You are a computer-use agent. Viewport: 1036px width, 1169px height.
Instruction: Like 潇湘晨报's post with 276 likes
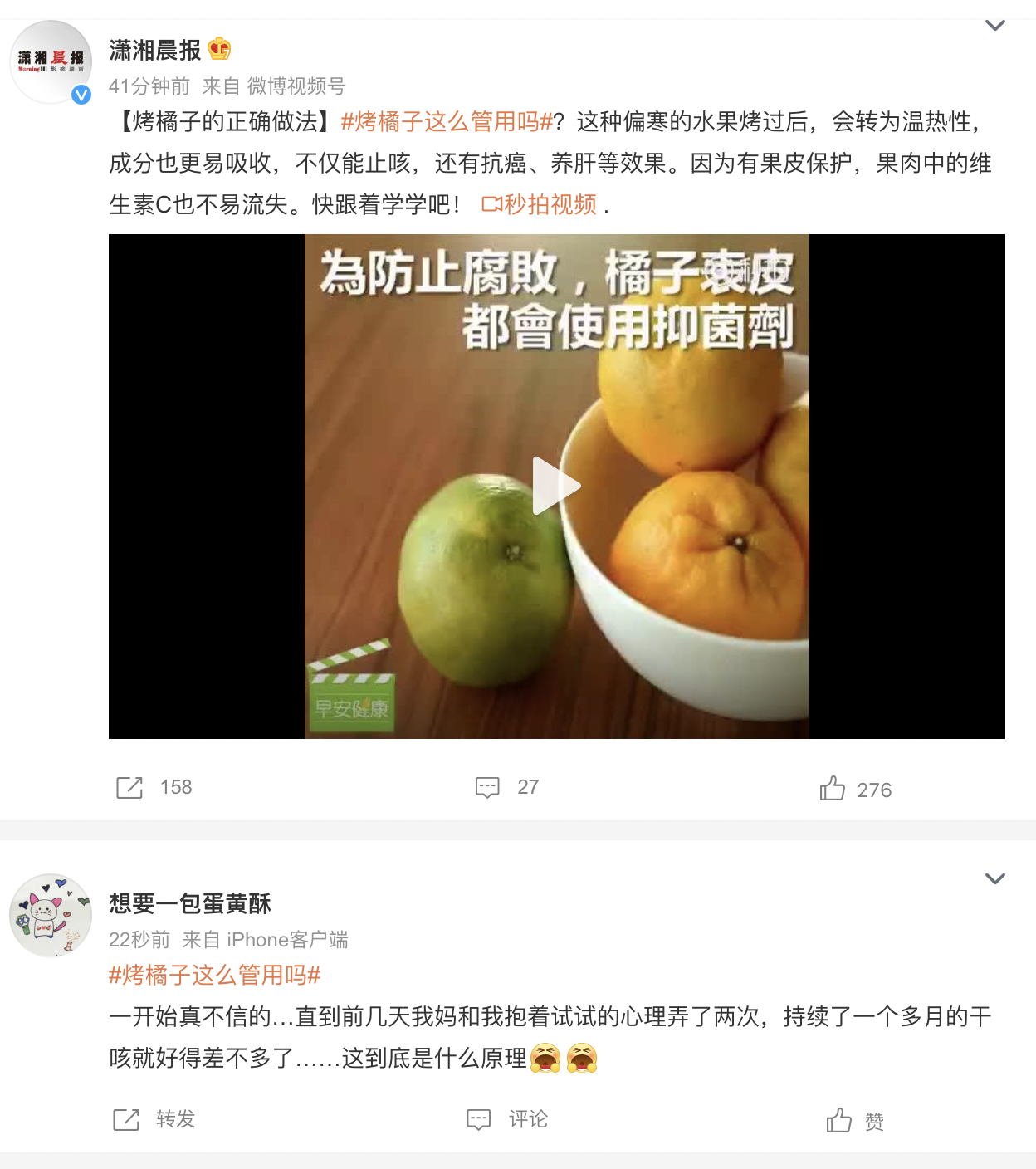855,789
